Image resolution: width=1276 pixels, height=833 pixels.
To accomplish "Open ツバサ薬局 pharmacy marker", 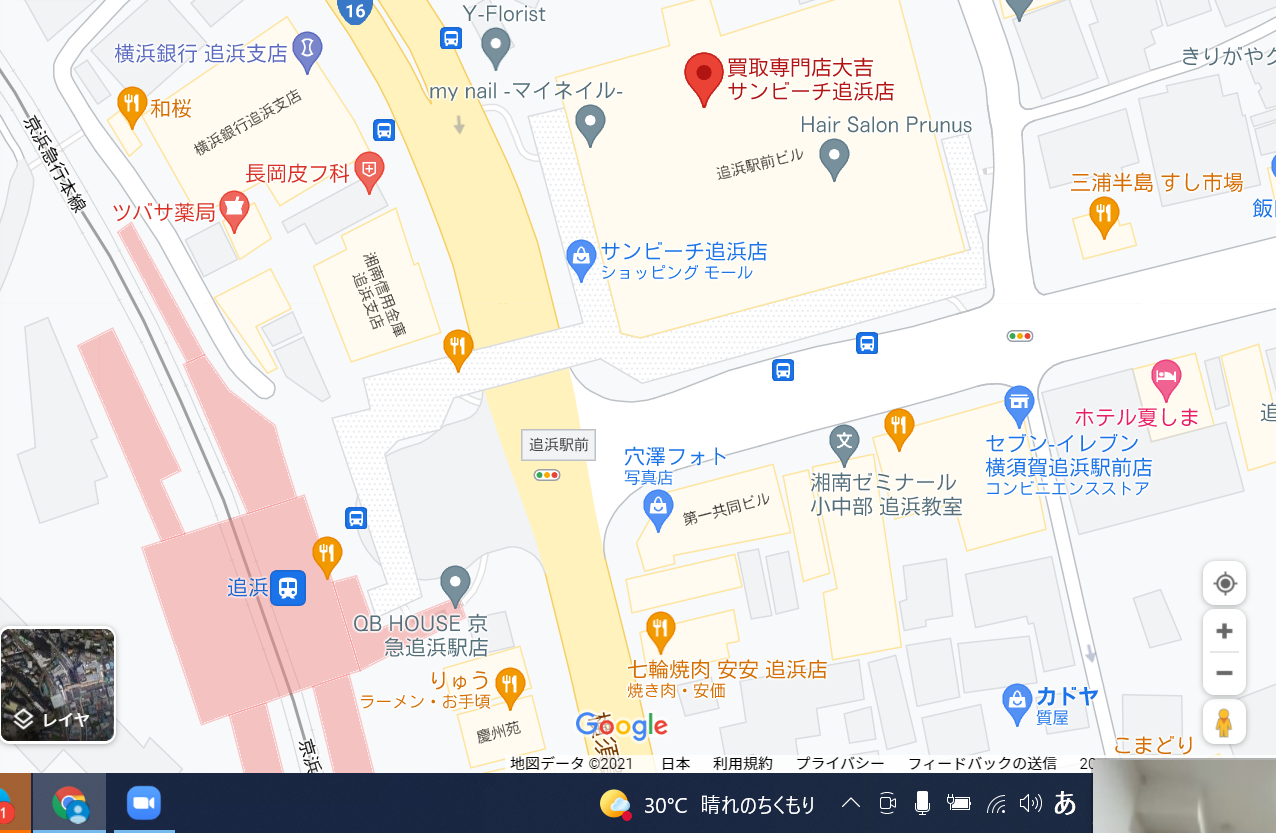I will (x=235, y=209).
